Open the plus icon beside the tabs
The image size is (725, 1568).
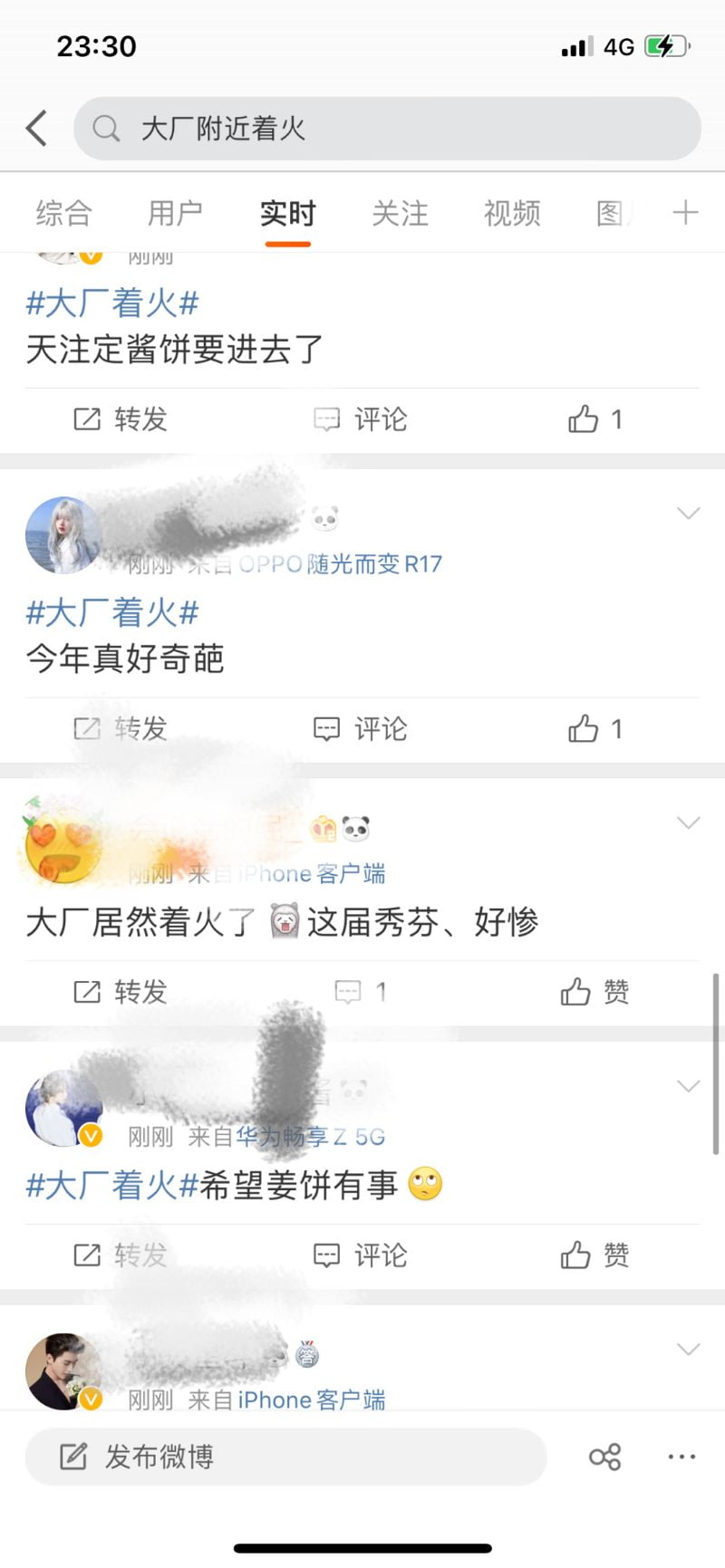685,213
